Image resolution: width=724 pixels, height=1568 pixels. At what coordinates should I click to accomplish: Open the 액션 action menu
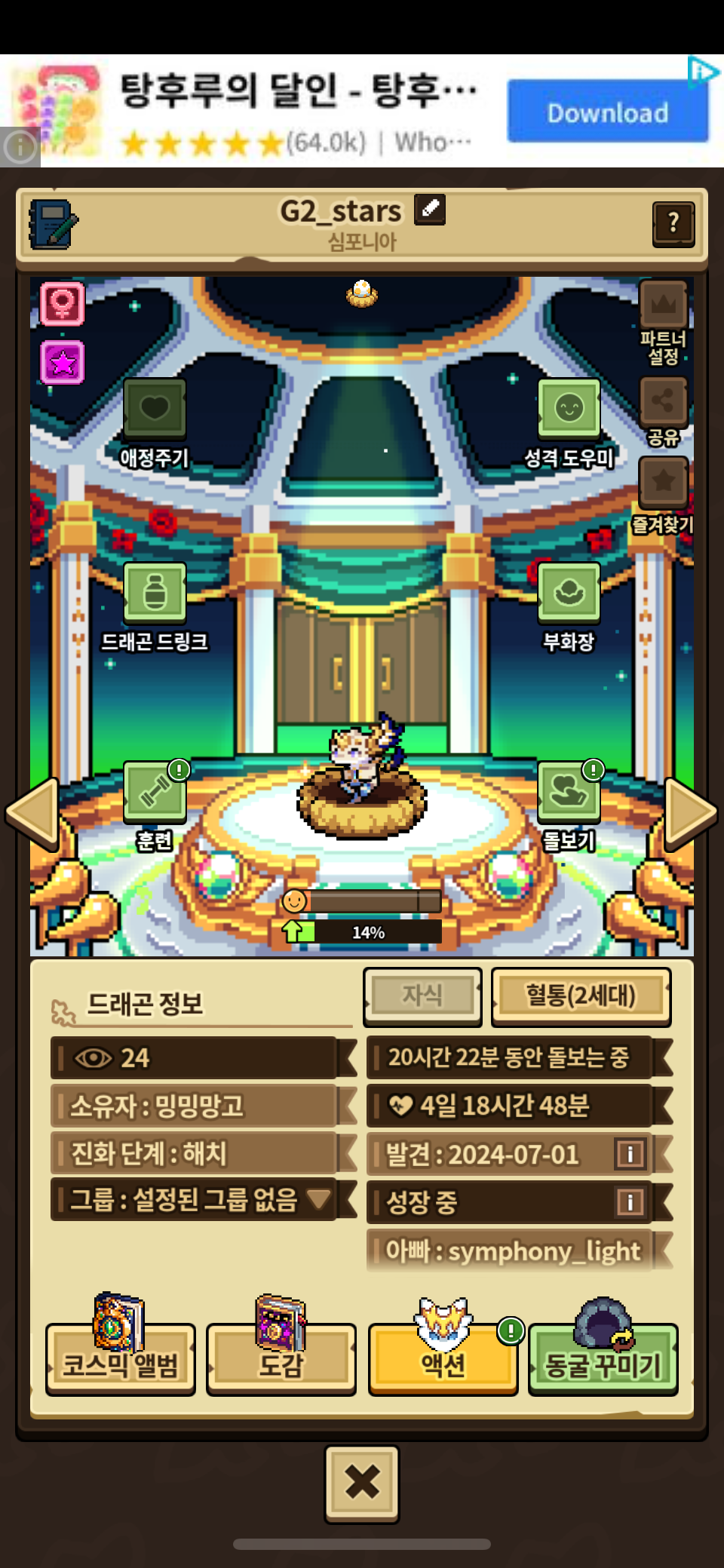click(x=443, y=1359)
